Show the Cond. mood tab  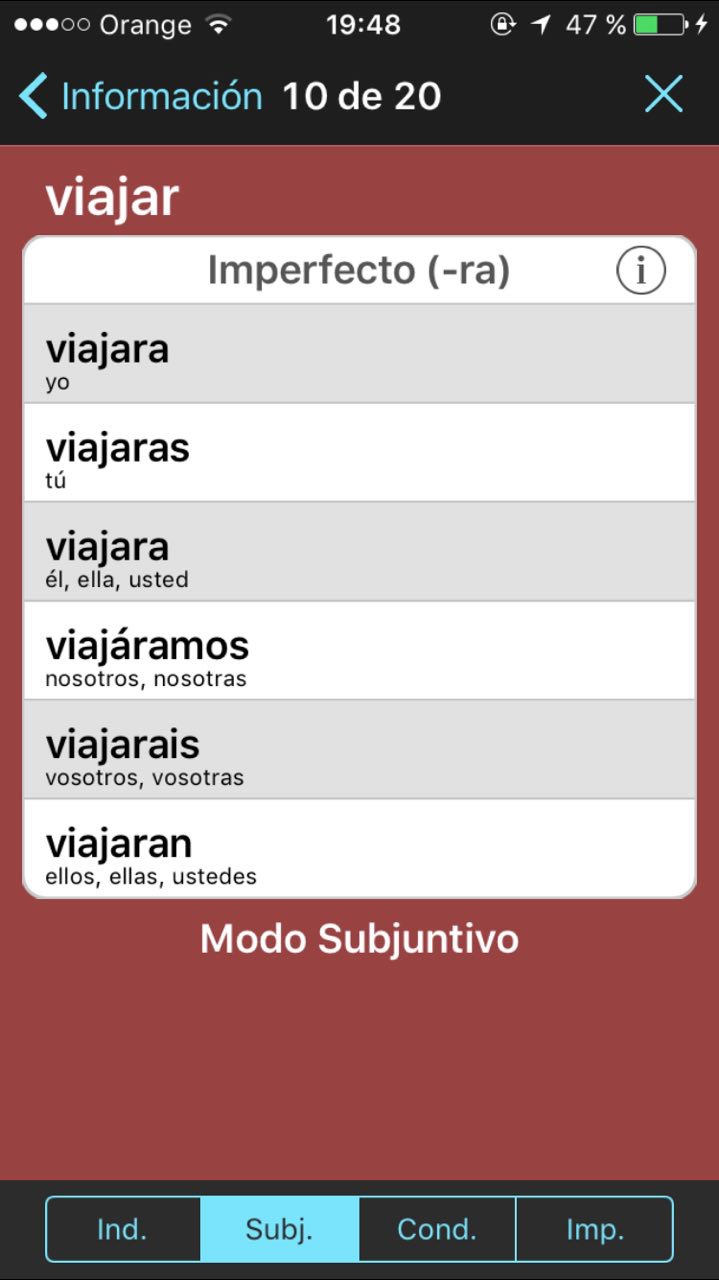(437, 1229)
